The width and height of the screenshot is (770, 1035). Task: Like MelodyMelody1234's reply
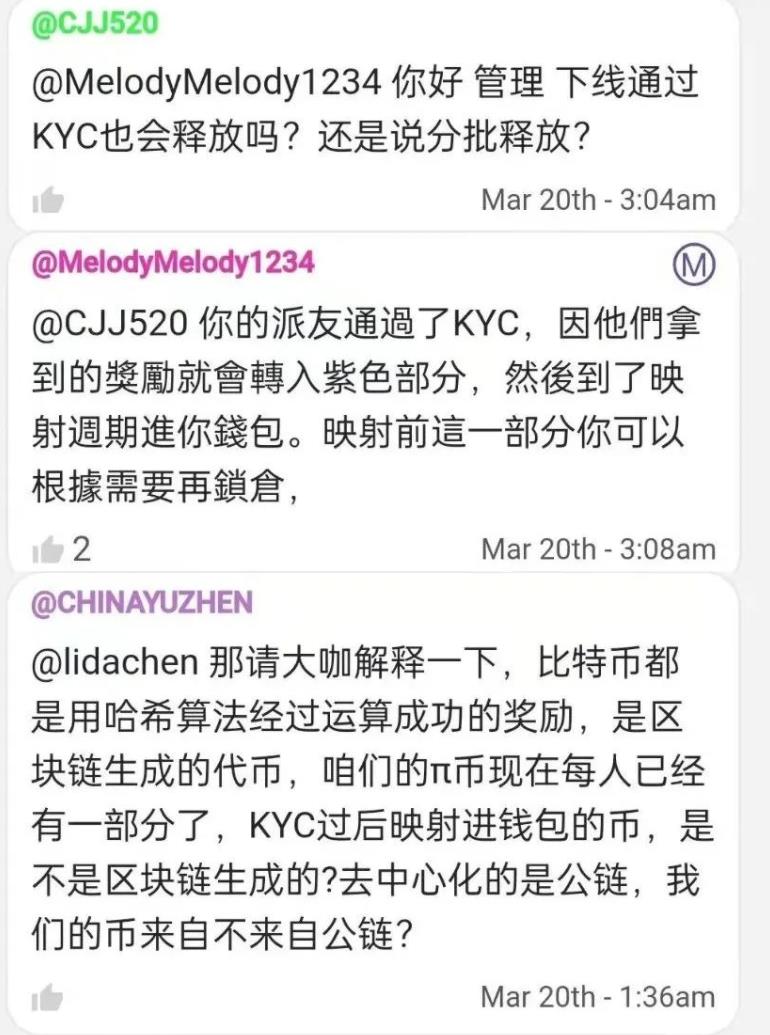tap(47, 549)
